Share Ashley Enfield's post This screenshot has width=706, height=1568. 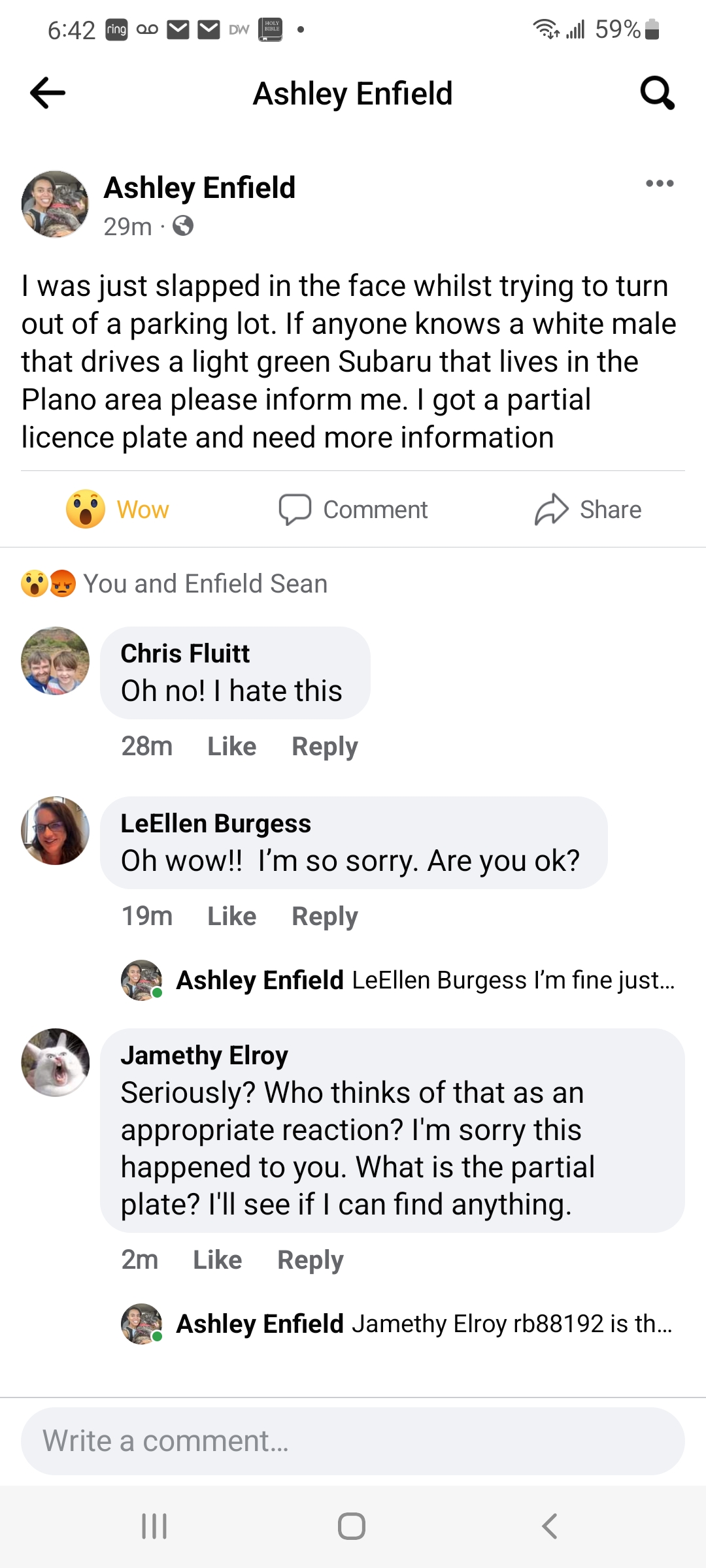pyautogui.click(x=588, y=510)
